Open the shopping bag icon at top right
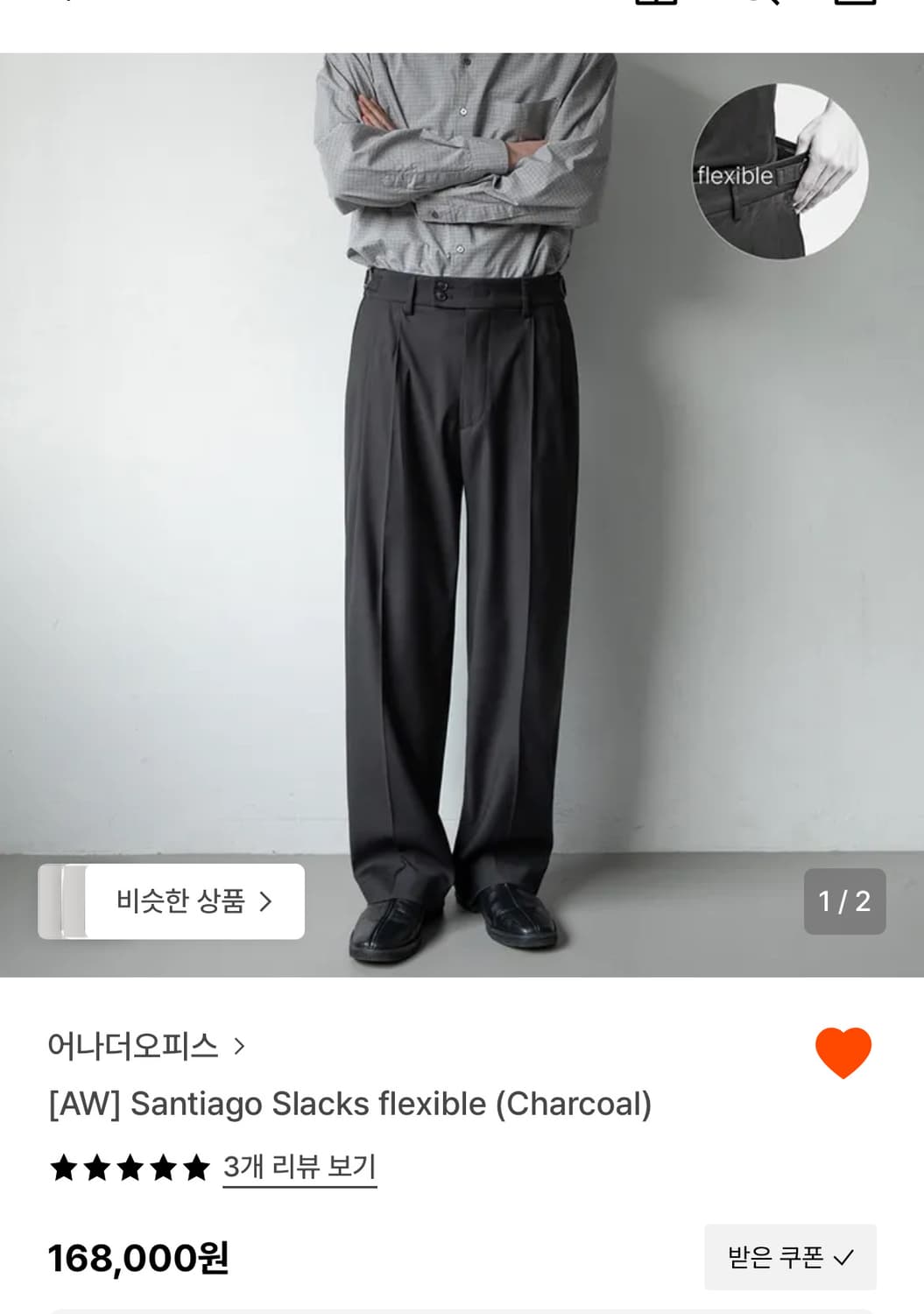The width and height of the screenshot is (924, 1314). coord(854,7)
